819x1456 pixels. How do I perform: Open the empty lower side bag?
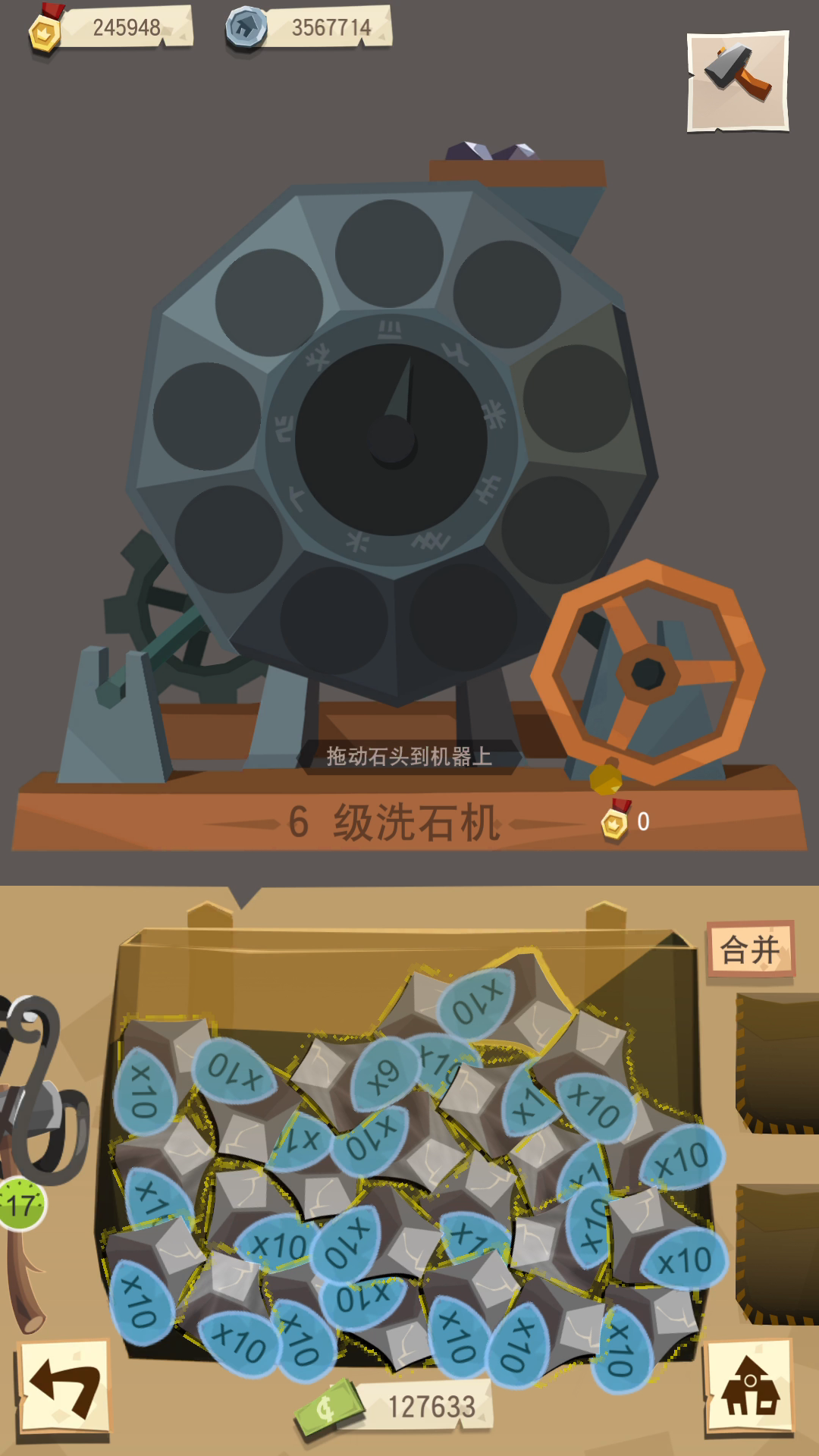point(777,1254)
